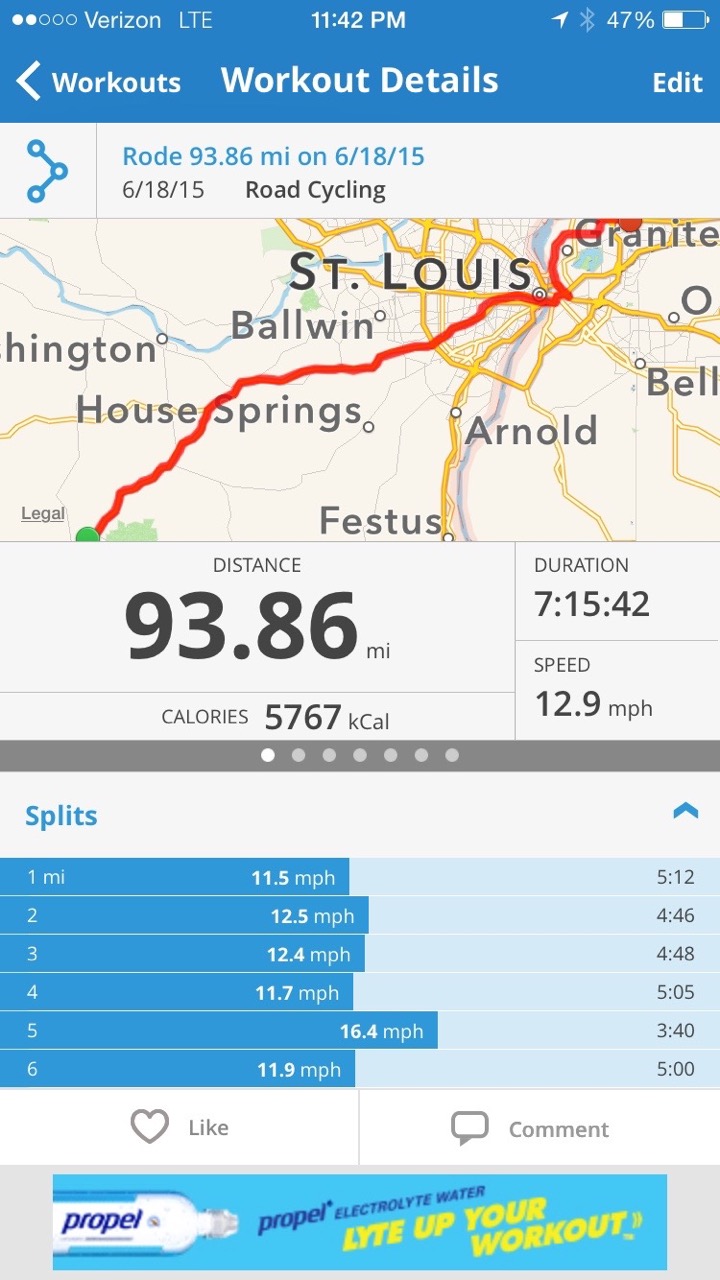This screenshot has height=1280, width=720.
Task: Open the route icon beside the title
Action: [x=47, y=171]
